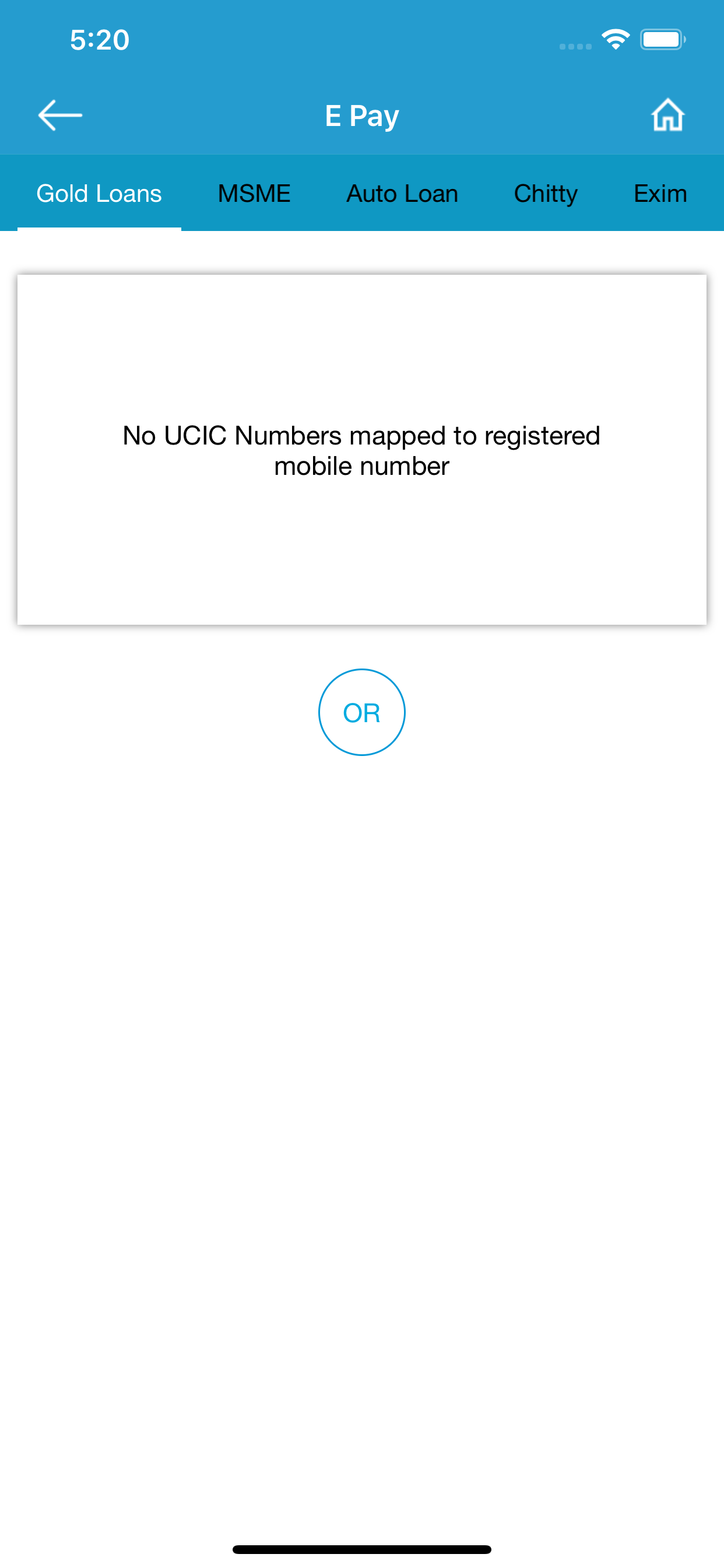
Task: Switch to the Gold Loans tab
Action: (x=99, y=192)
